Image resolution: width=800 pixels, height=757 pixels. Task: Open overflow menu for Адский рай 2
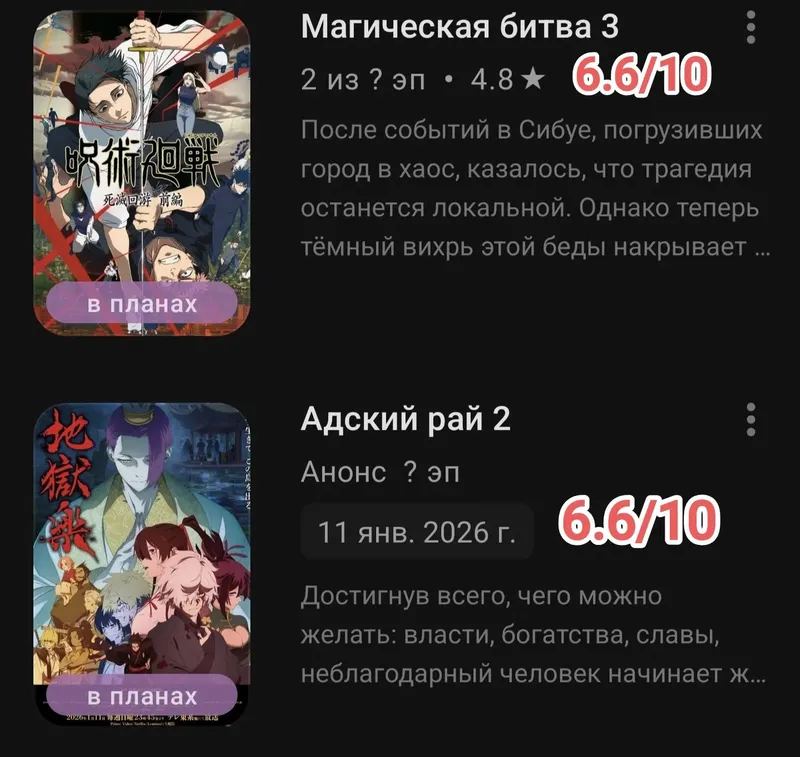(x=751, y=420)
